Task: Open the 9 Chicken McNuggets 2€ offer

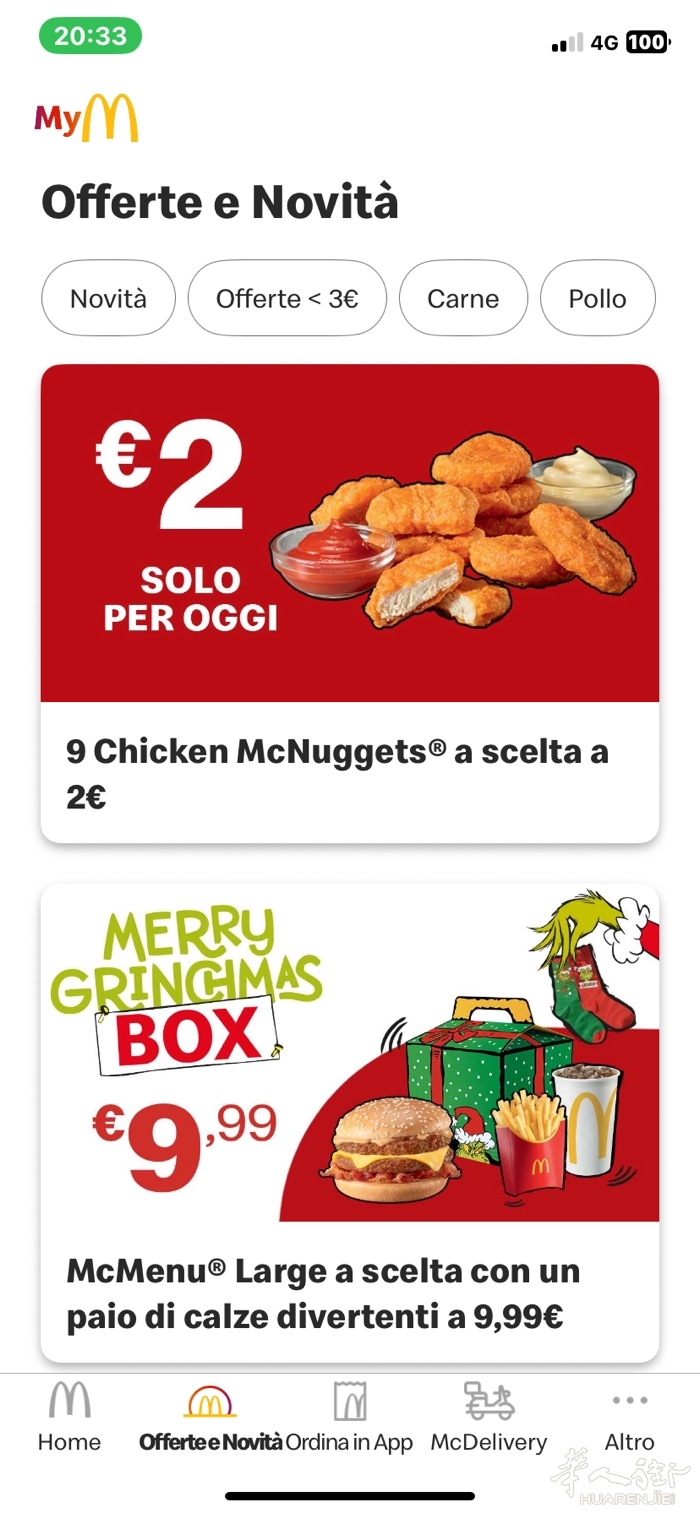Action: tap(349, 603)
